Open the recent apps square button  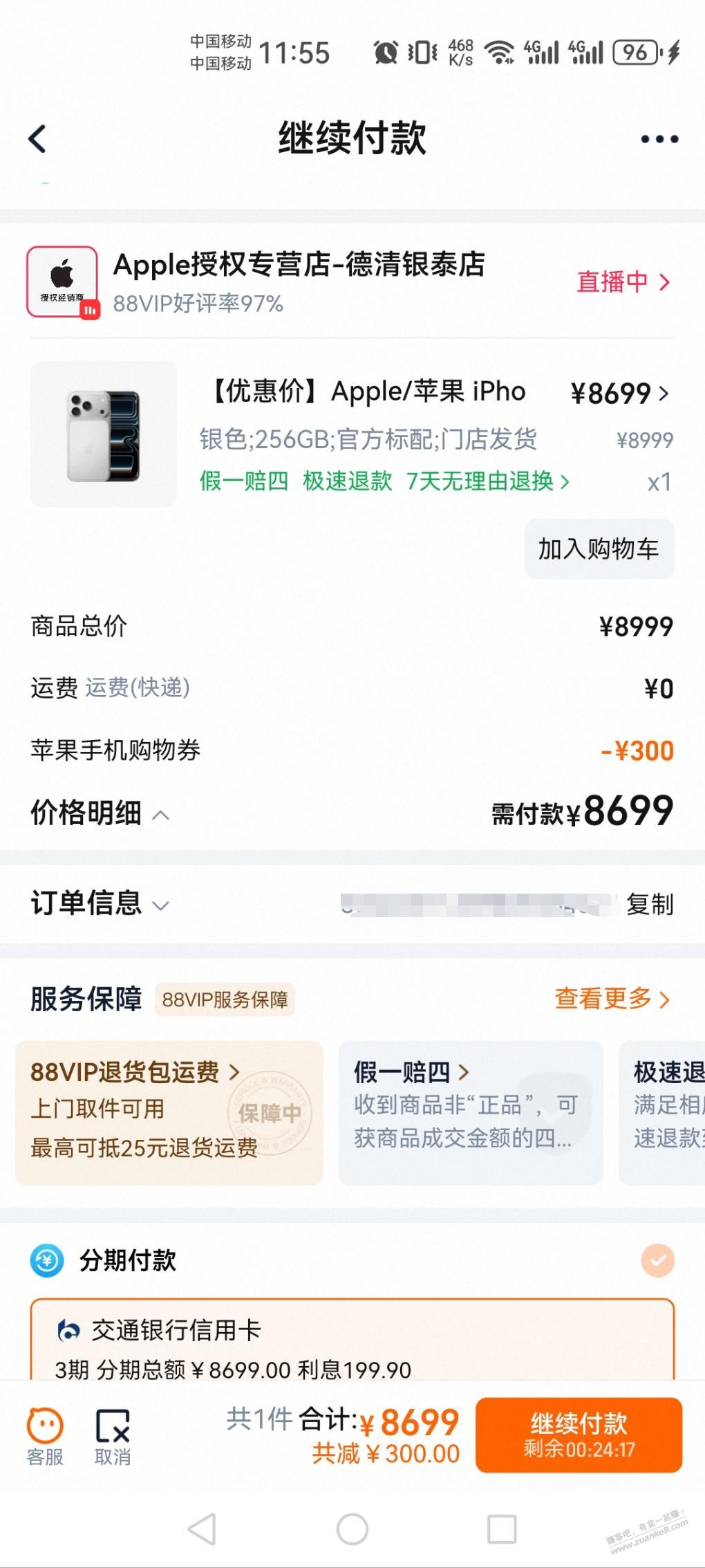(502, 1529)
